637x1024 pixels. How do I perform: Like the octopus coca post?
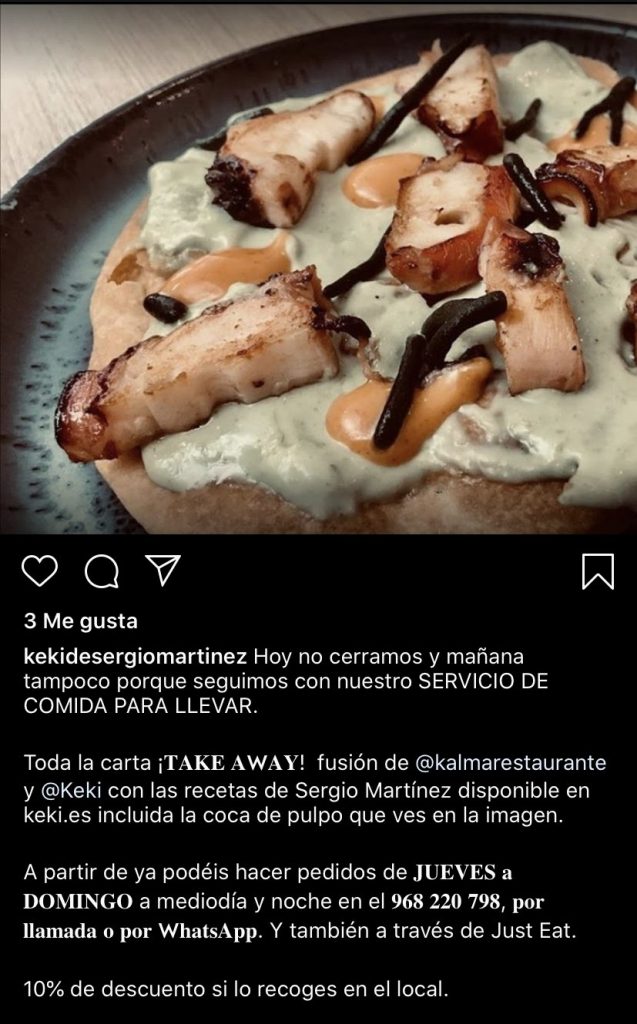[x=39, y=571]
